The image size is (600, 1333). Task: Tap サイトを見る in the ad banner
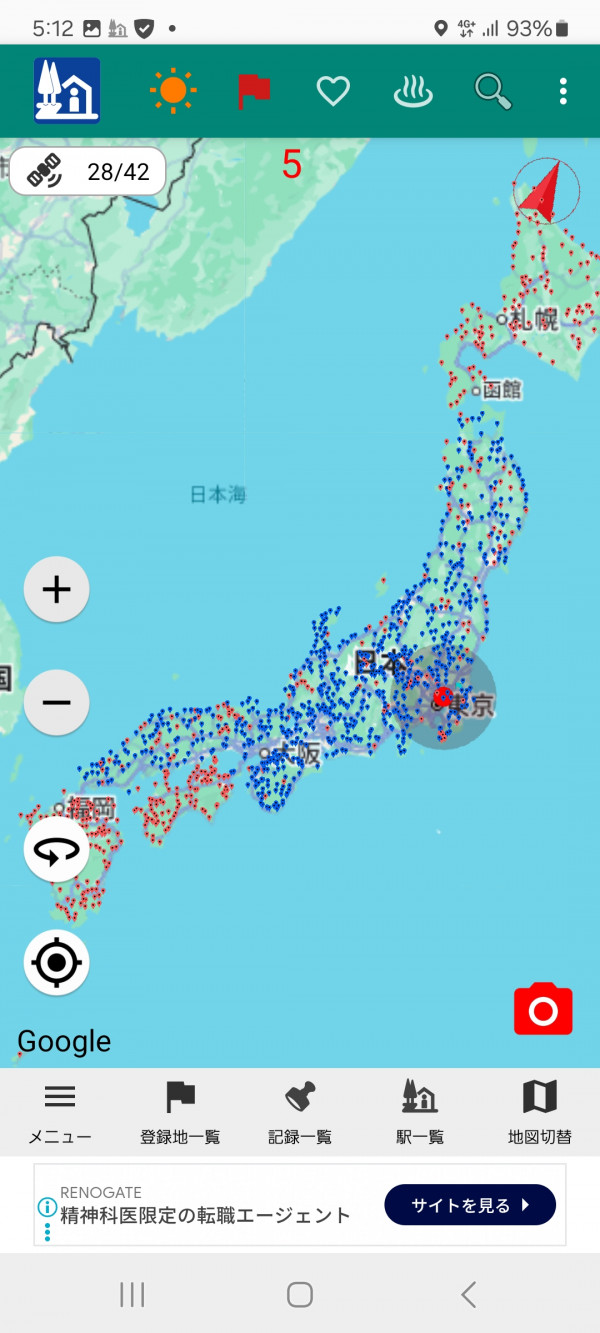tap(470, 1205)
